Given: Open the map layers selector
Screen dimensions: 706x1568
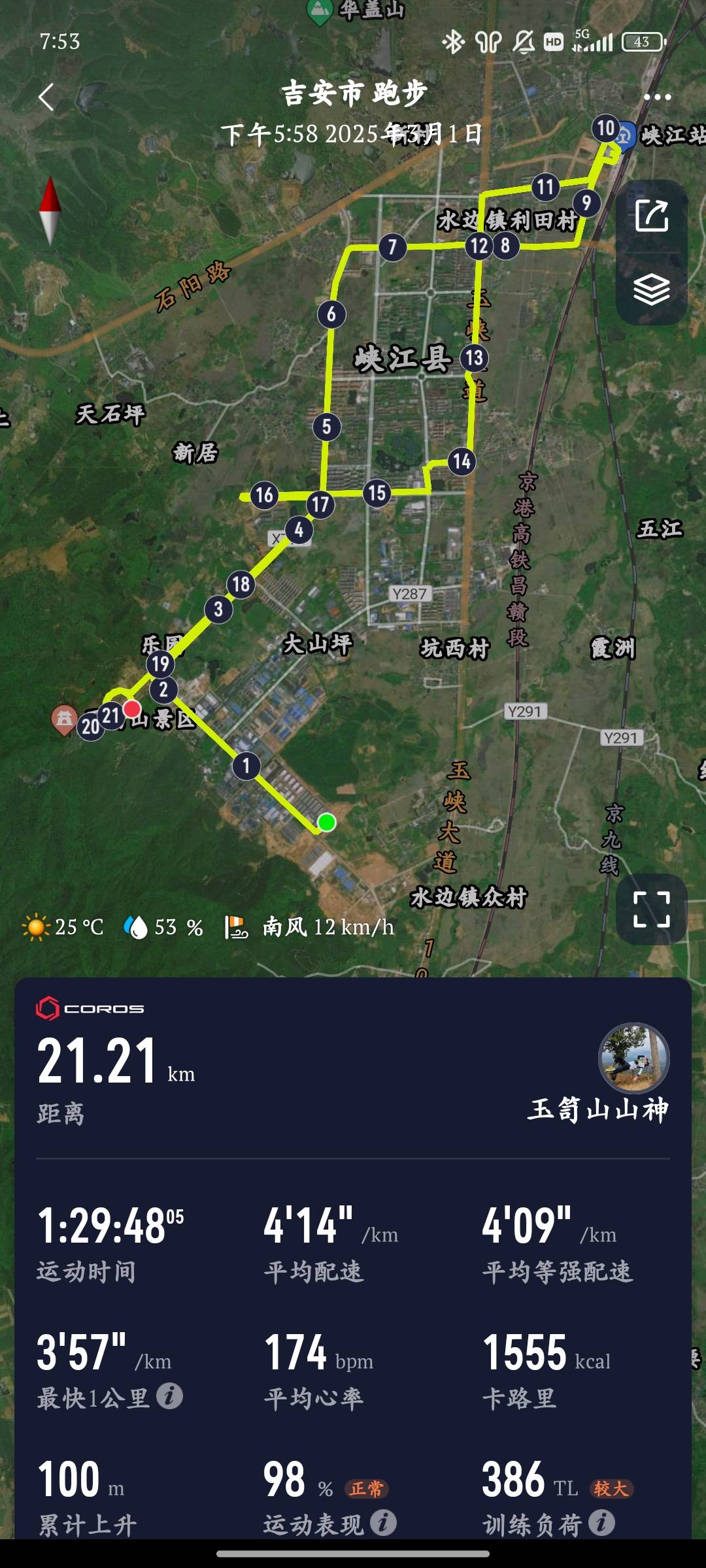Looking at the screenshot, I should [652, 289].
